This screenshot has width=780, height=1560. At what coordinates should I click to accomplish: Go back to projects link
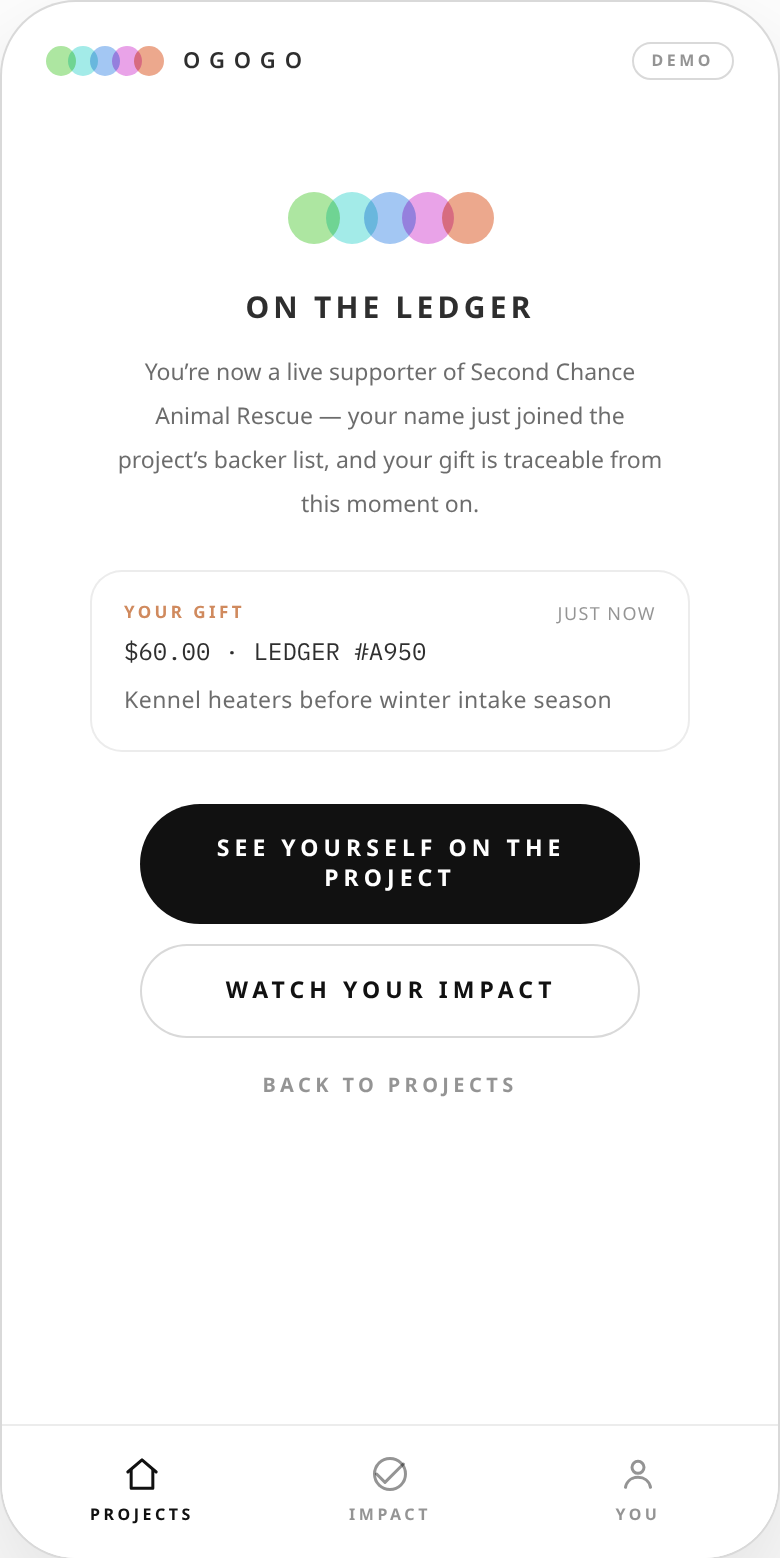click(389, 1085)
